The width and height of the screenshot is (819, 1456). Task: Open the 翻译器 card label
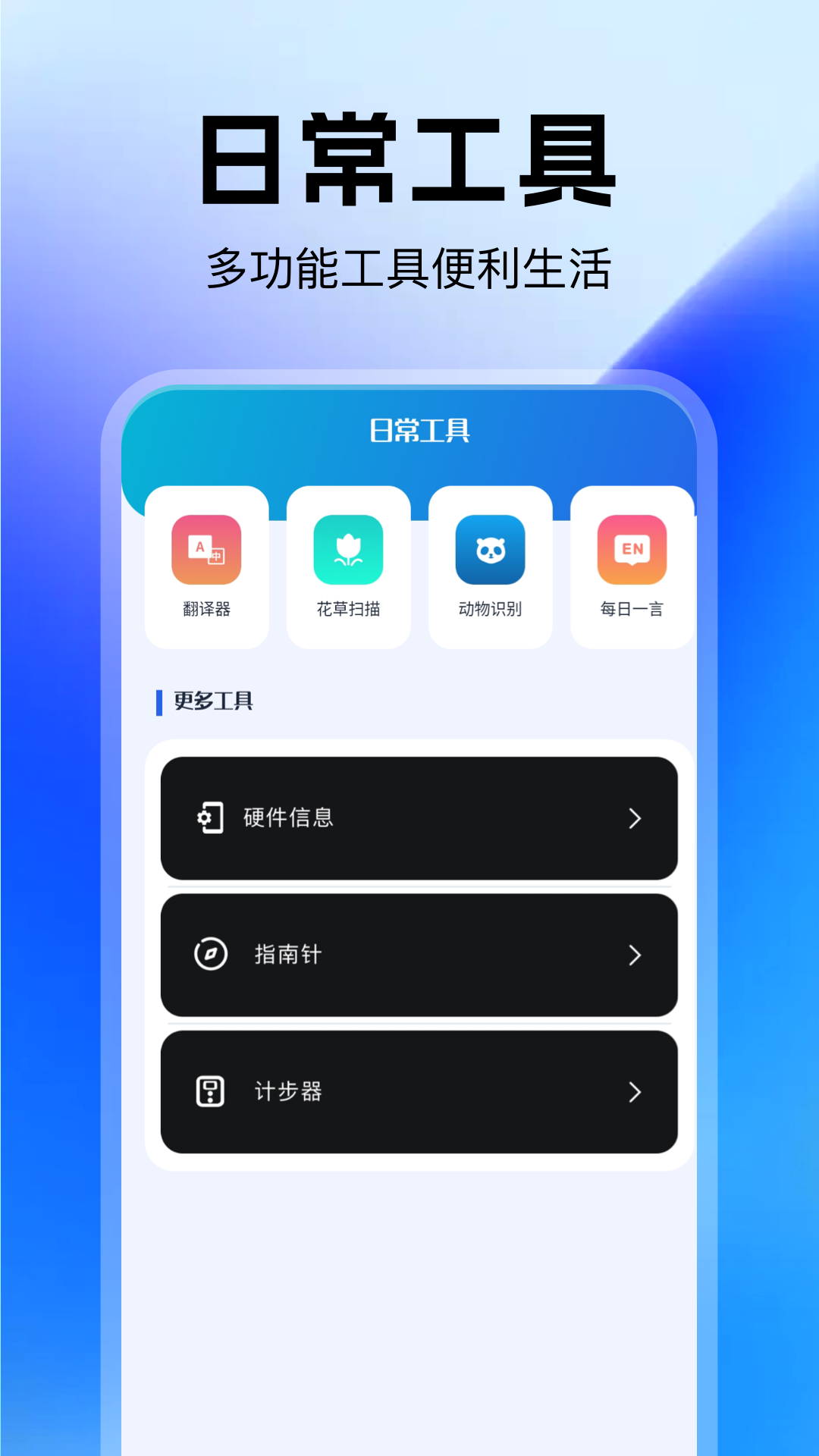point(207,607)
